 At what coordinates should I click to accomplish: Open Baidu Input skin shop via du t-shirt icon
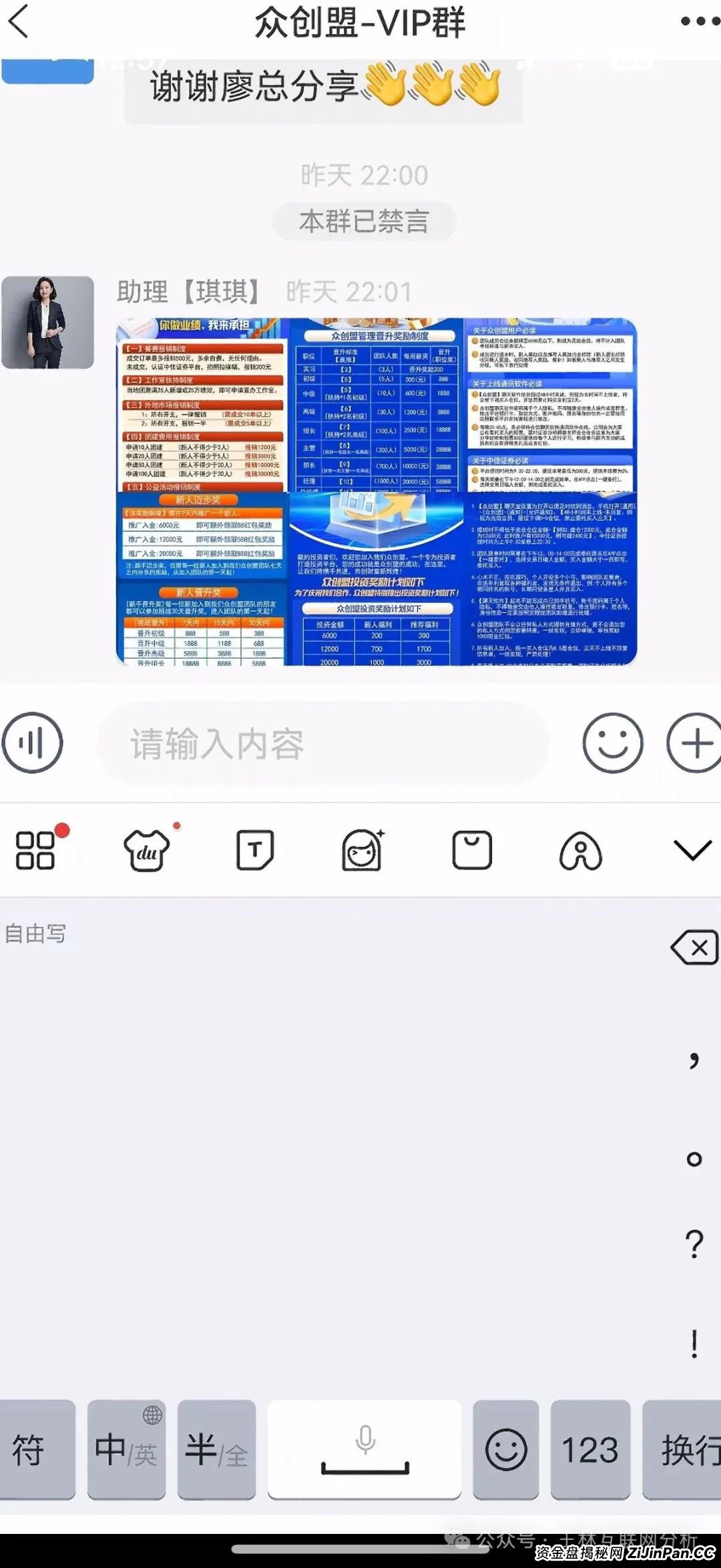pos(147,850)
